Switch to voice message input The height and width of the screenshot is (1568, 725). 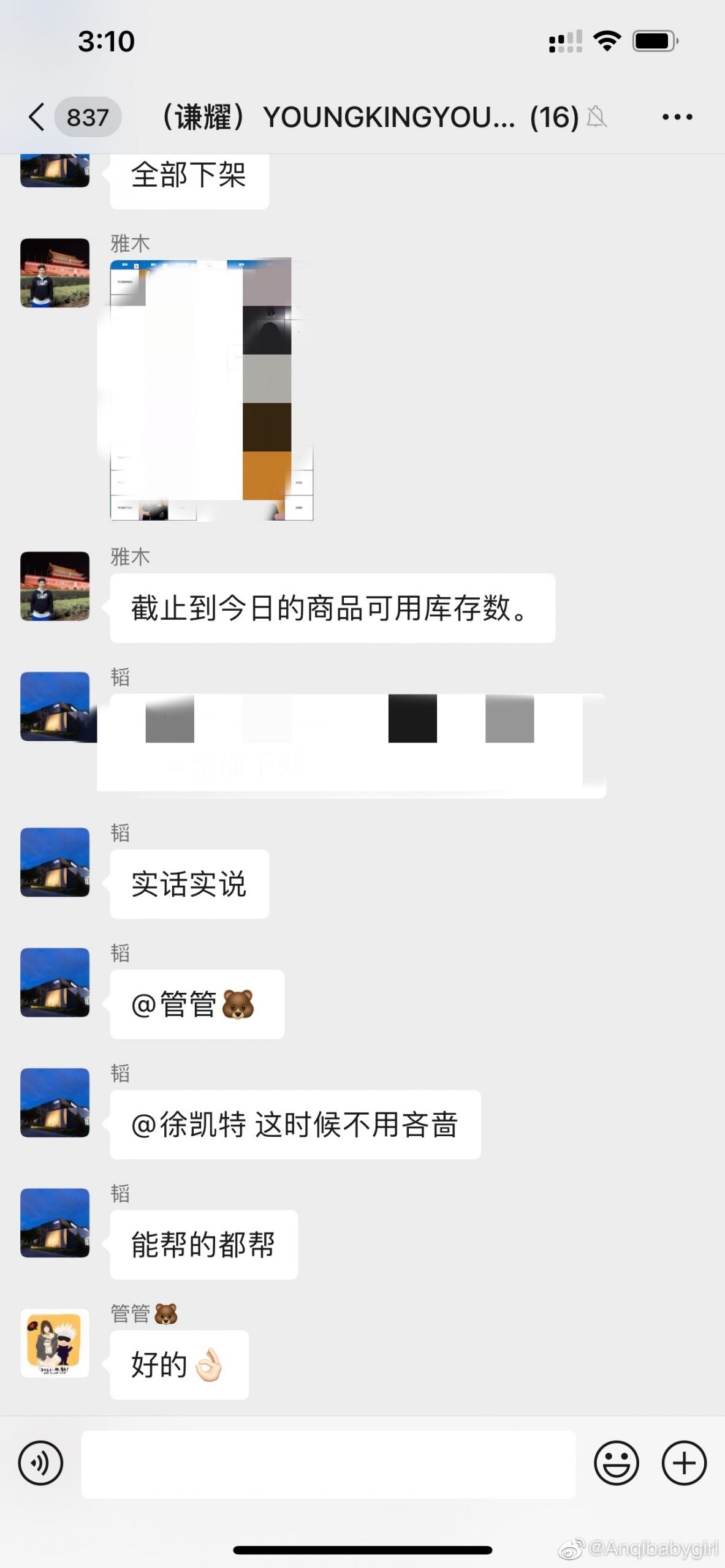click(40, 1463)
